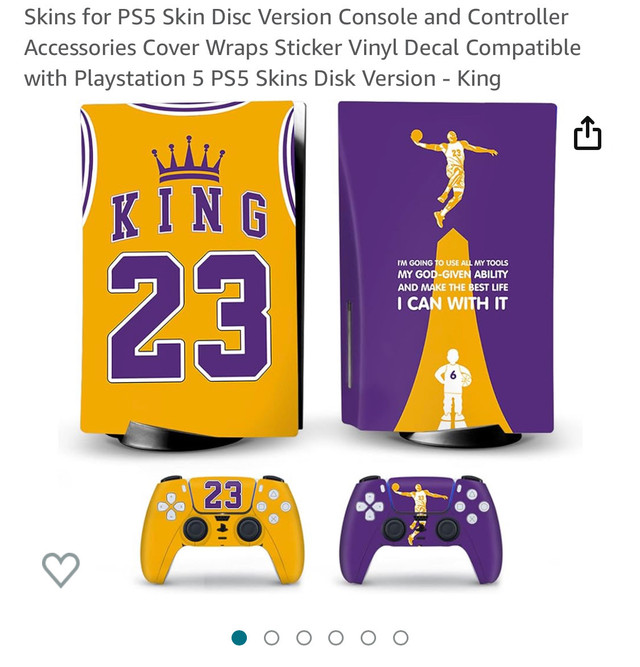Image resolution: width=640 pixels, height=667 pixels.
Task: Jump to the second image dot
Action: pos(271,637)
